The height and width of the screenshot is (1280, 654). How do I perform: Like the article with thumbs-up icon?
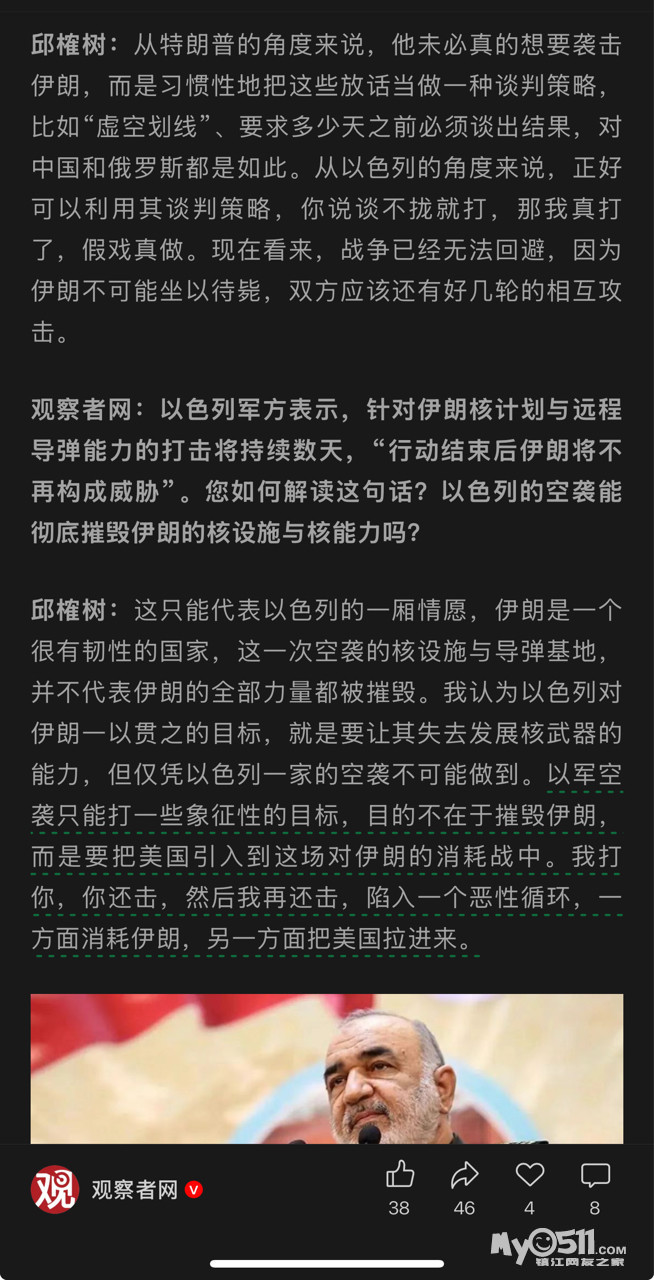pos(399,1174)
